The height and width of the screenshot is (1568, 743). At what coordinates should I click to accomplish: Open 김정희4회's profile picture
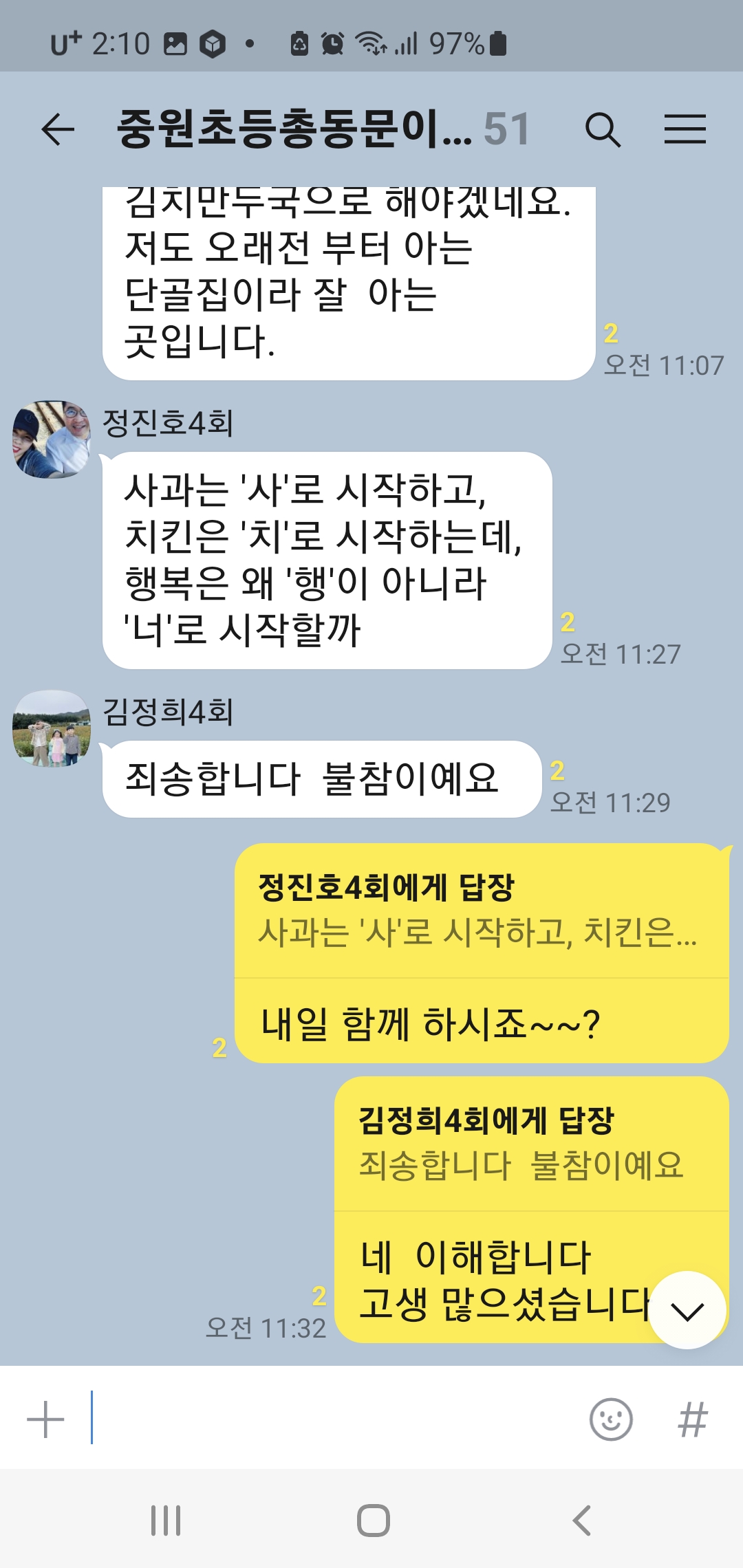(52, 728)
